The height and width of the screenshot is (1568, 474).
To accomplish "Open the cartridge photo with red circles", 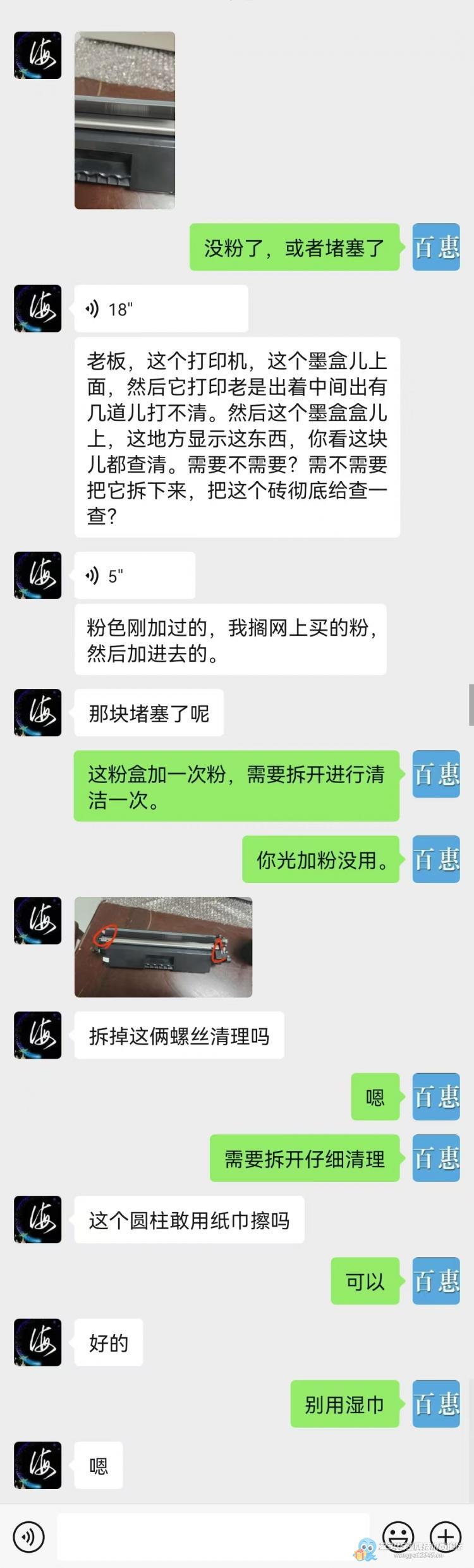I will coord(163,947).
